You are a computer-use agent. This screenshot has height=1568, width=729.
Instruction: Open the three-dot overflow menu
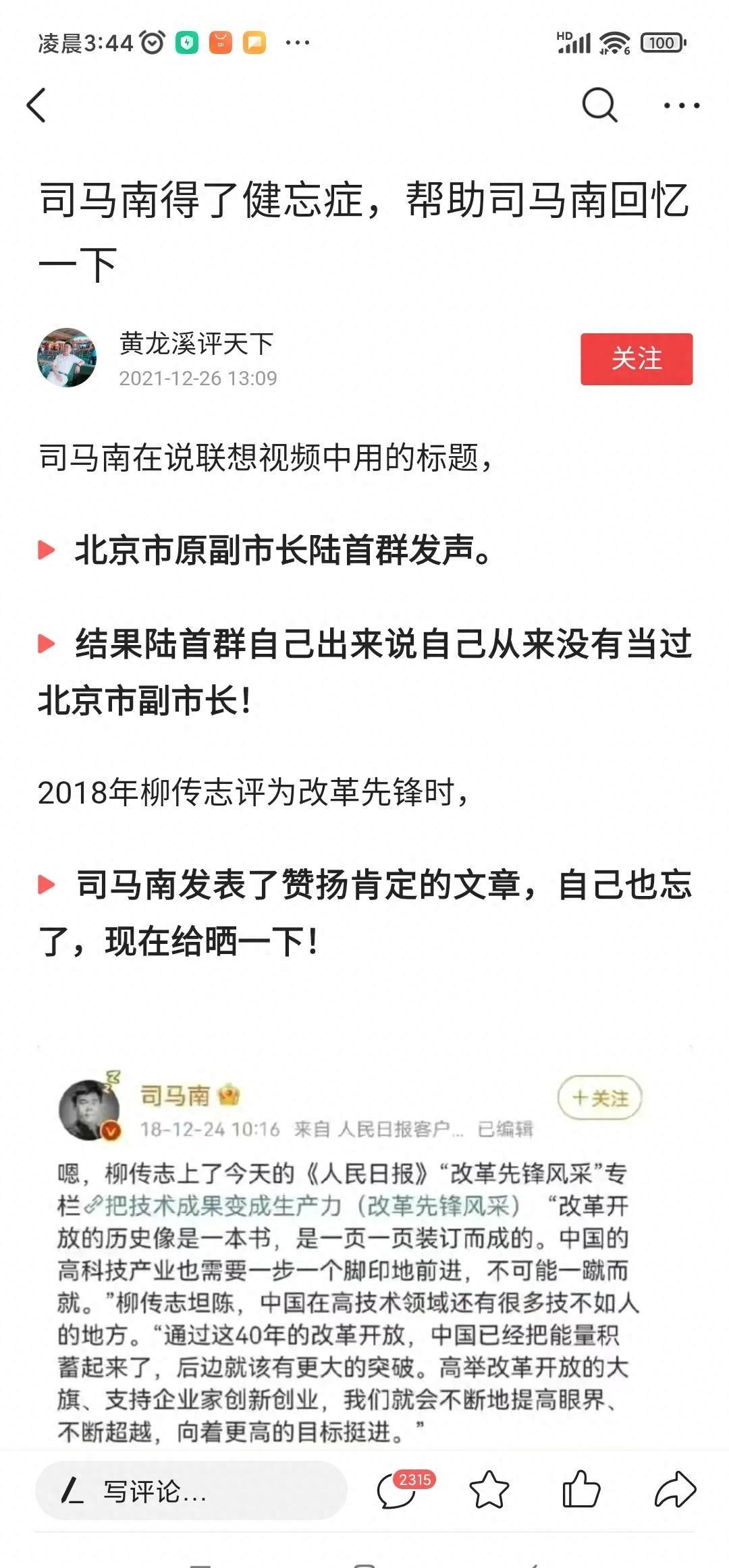click(681, 105)
